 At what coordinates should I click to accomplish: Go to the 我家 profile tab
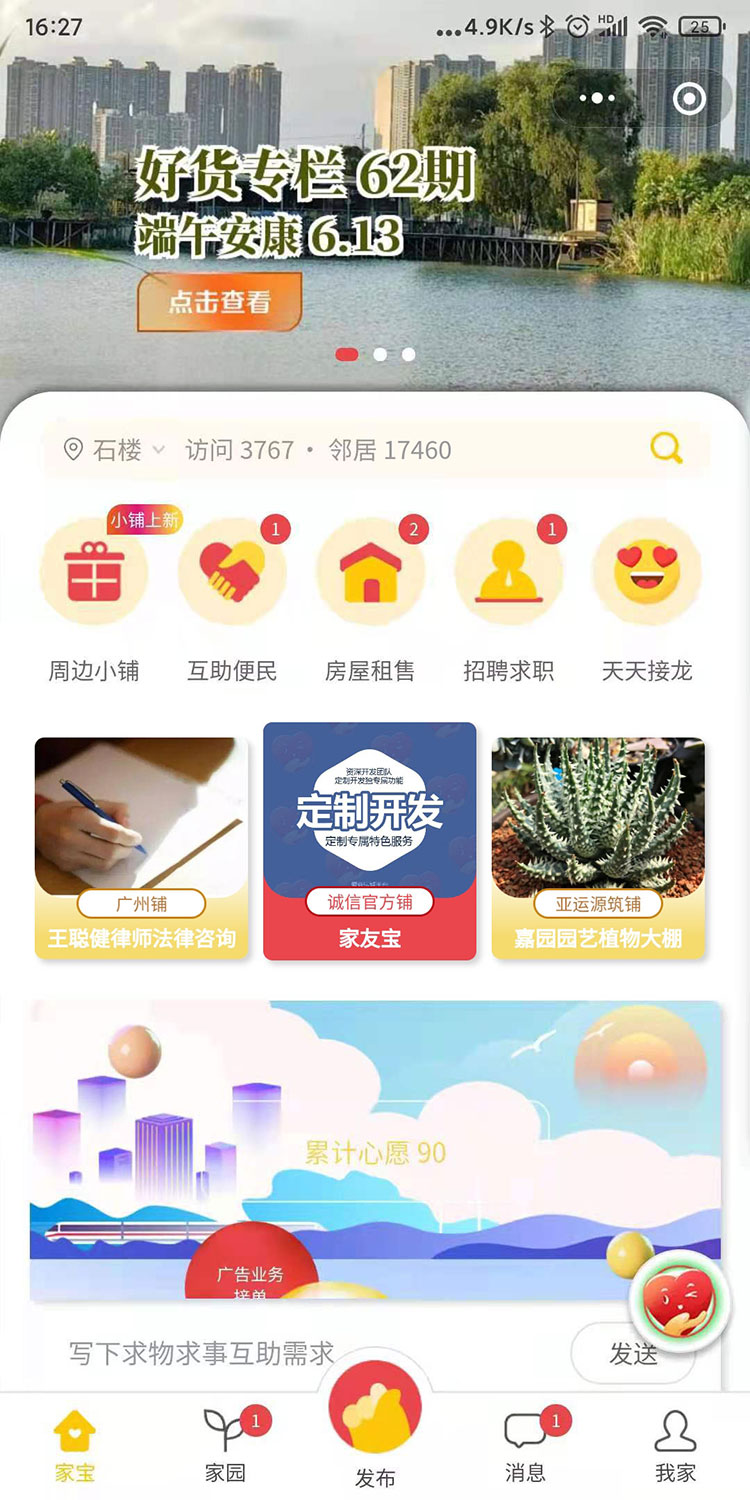click(x=675, y=1445)
